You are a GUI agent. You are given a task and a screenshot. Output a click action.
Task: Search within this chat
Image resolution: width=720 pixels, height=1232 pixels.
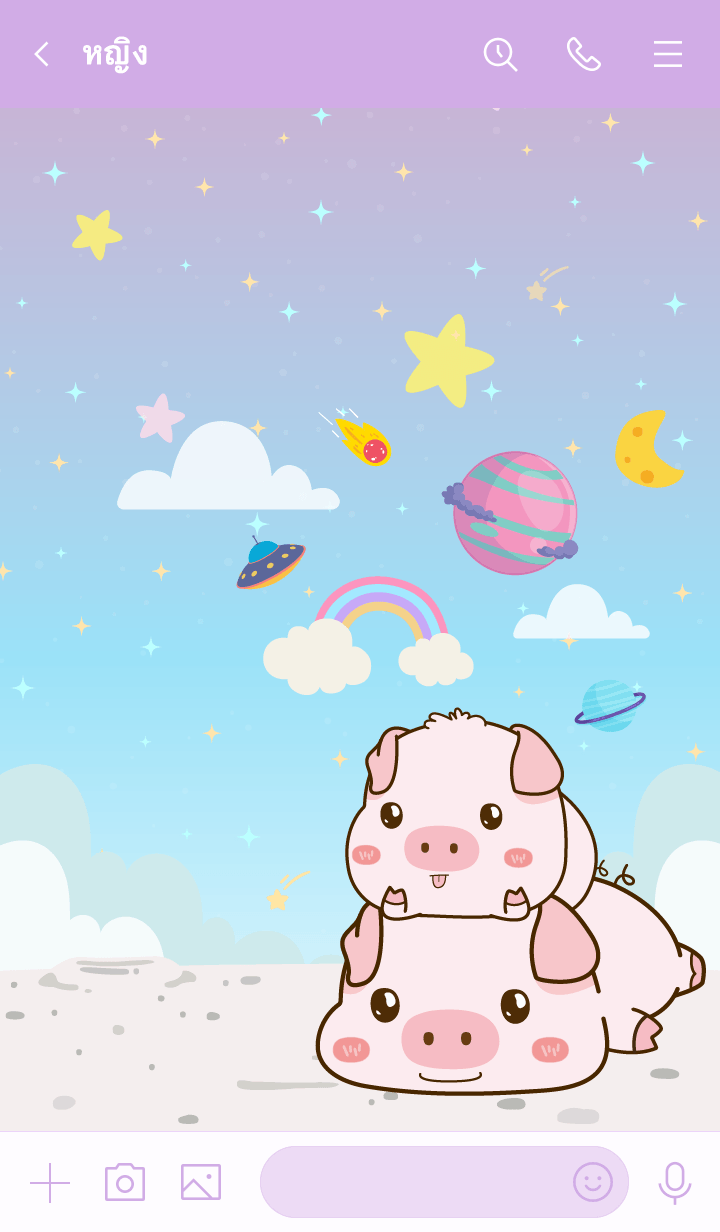click(x=500, y=54)
